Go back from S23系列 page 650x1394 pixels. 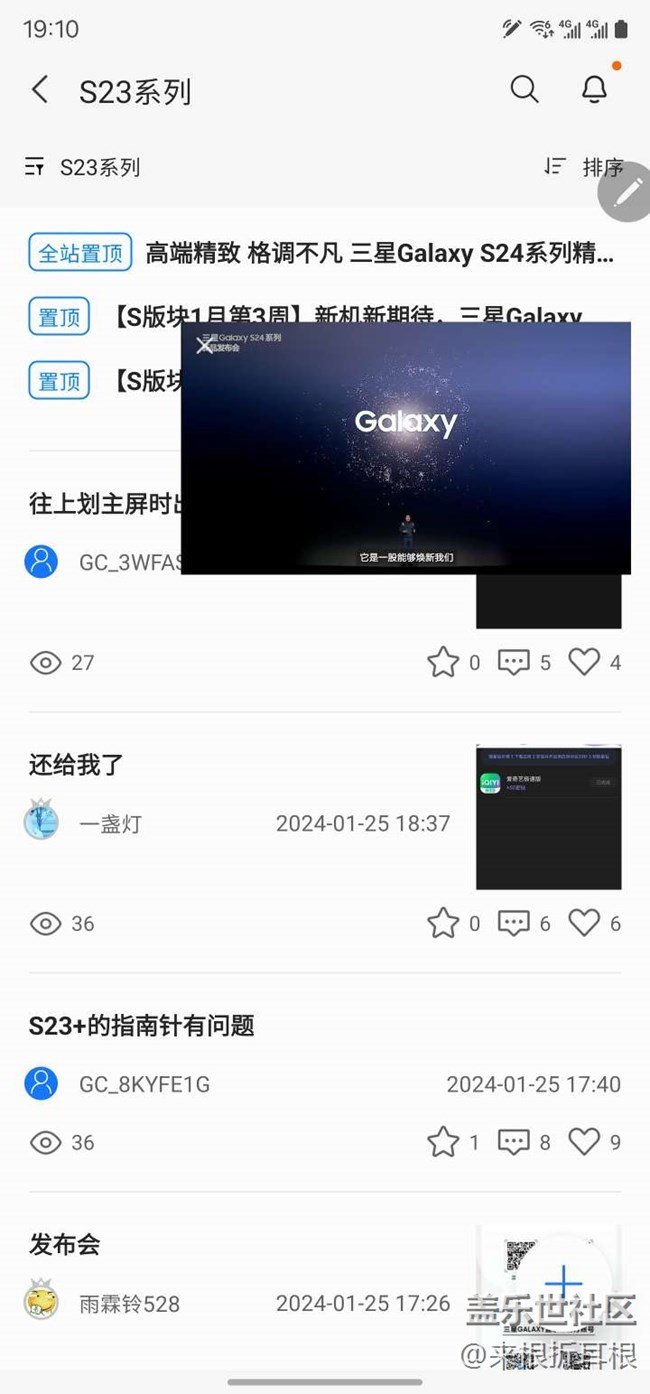(40, 90)
